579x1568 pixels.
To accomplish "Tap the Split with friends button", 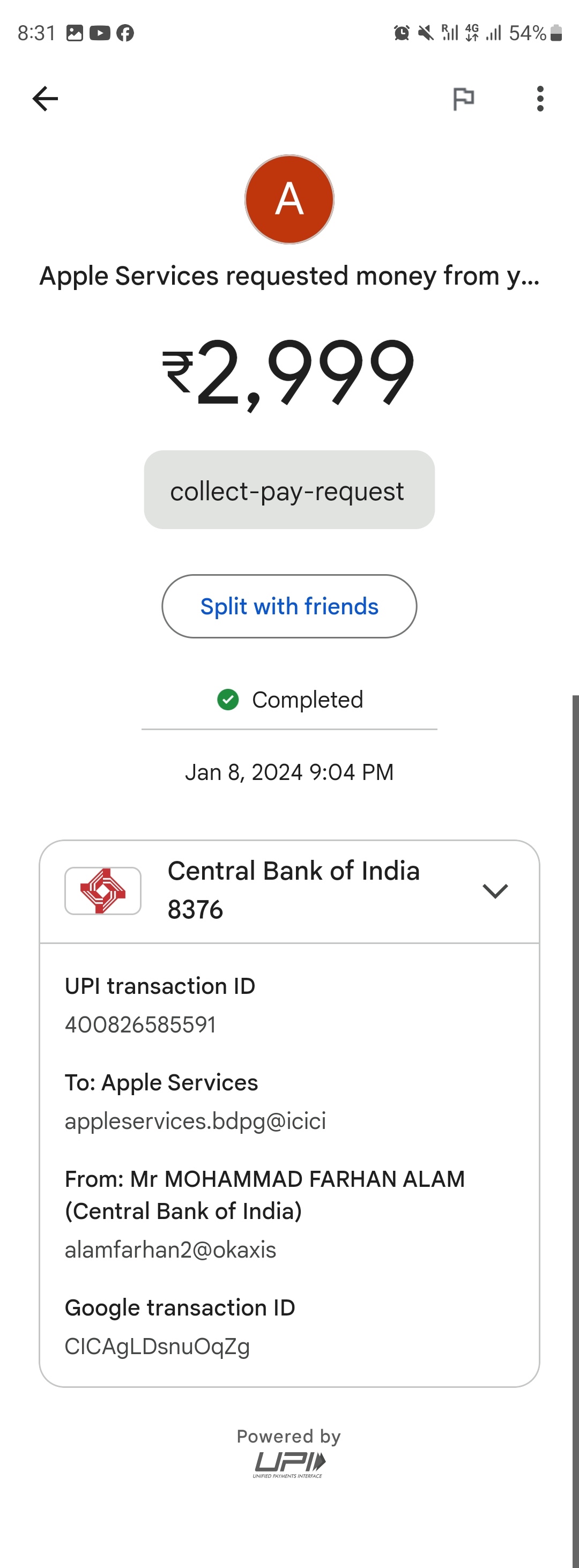I will coord(289,606).
